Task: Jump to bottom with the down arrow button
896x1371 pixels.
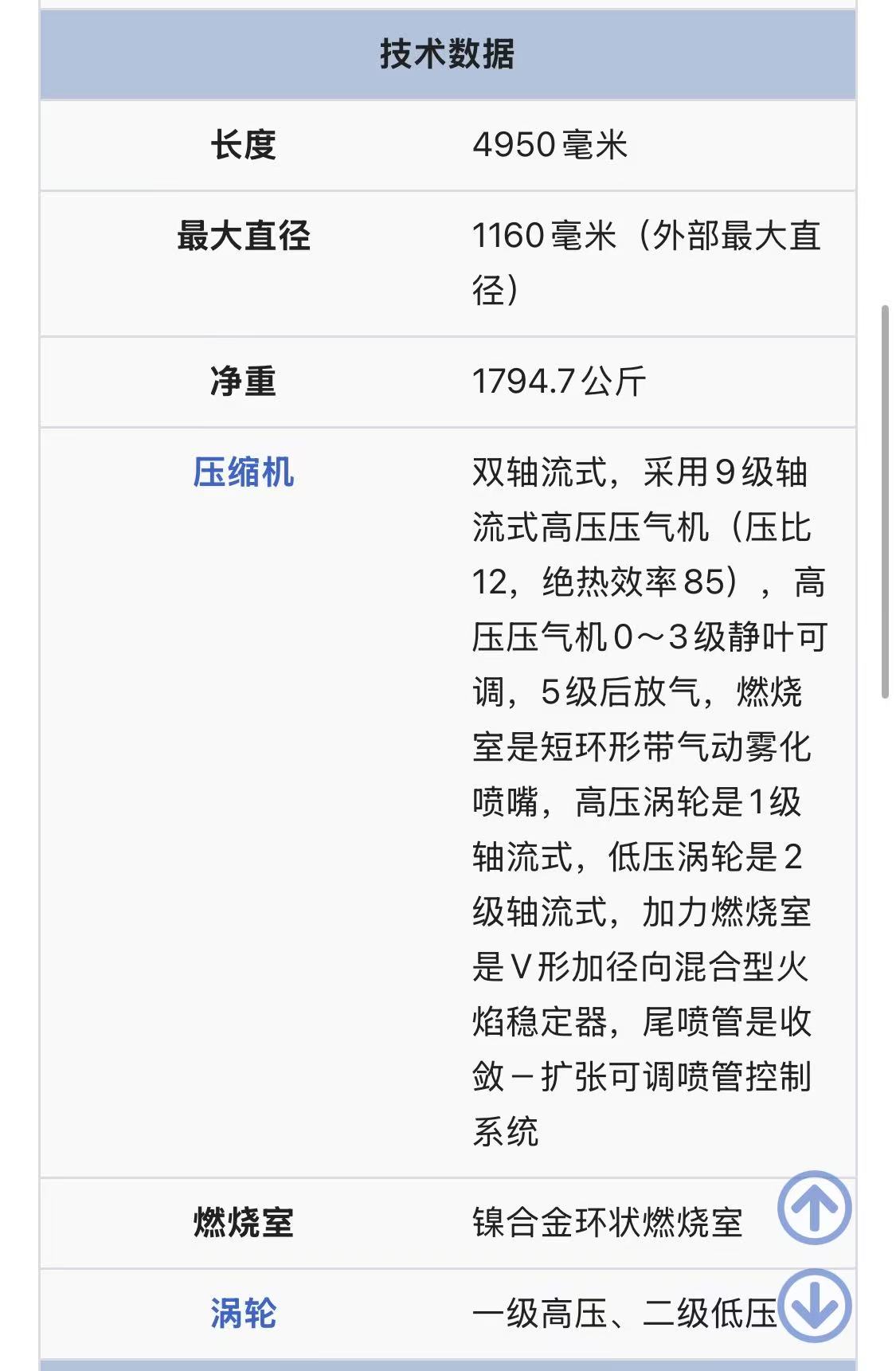Action: click(814, 1306)
